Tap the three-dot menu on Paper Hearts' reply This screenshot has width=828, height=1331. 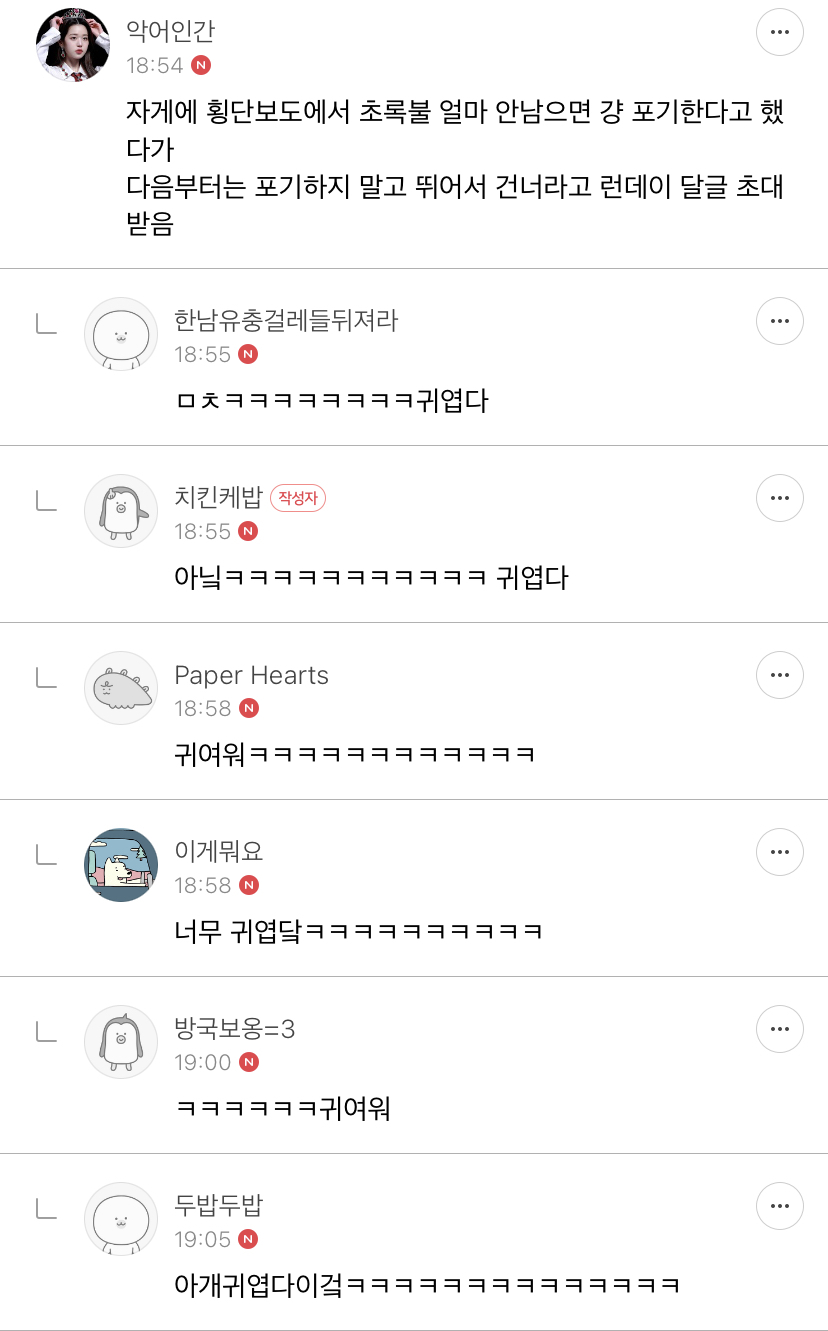point(779,676)
